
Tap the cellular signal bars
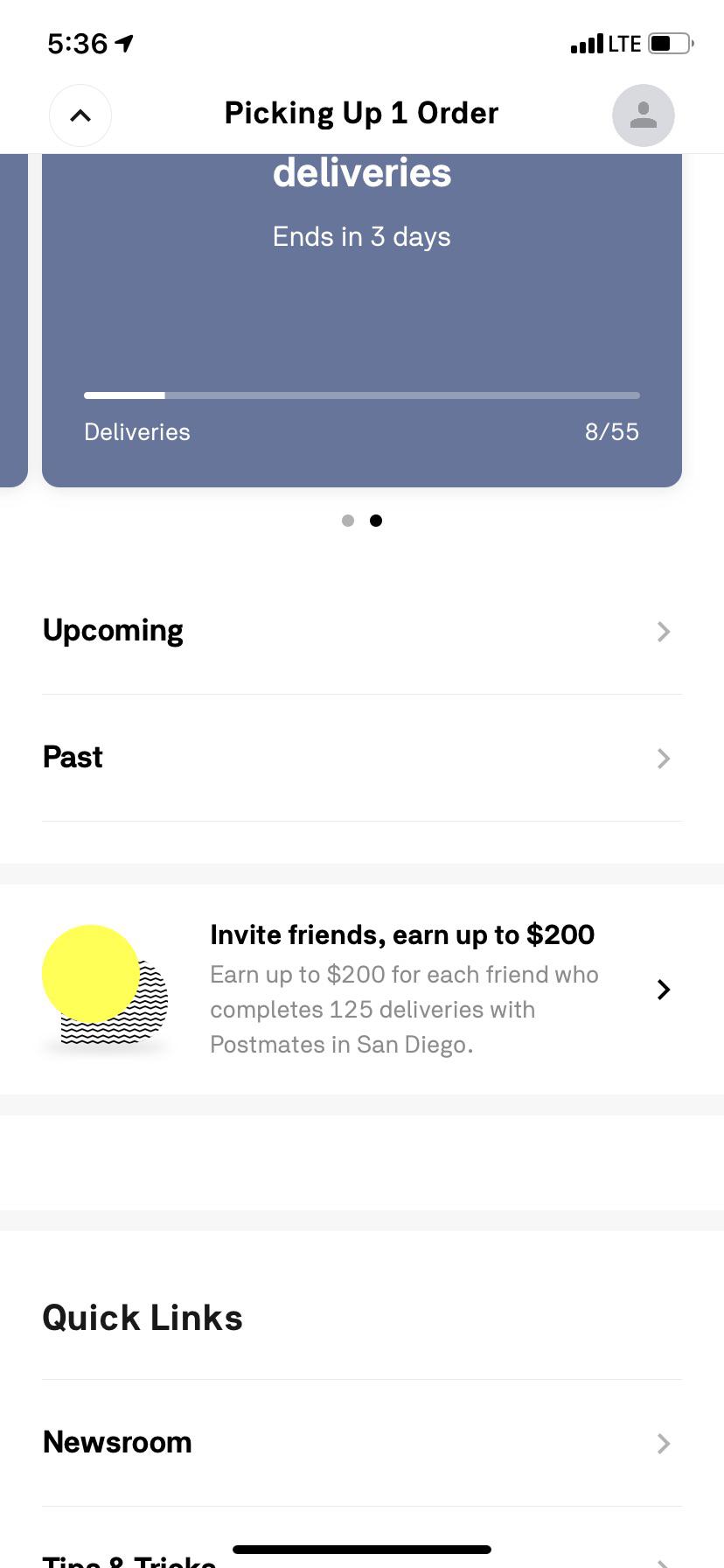pos(587,43)
